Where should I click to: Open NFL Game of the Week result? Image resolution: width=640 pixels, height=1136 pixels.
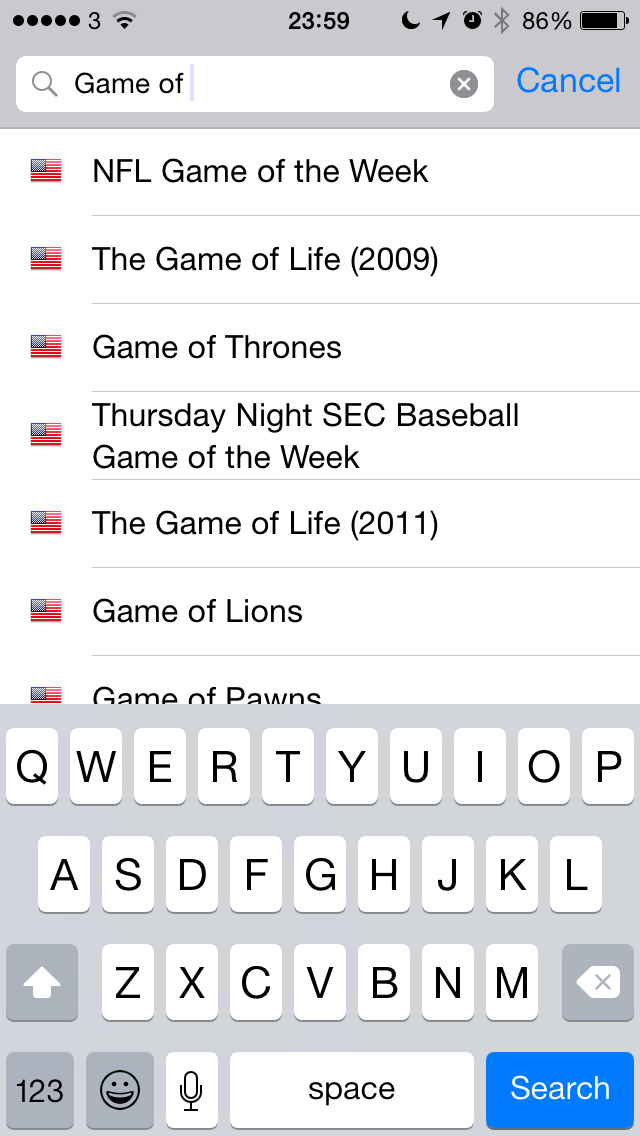(x=260, y=172)
